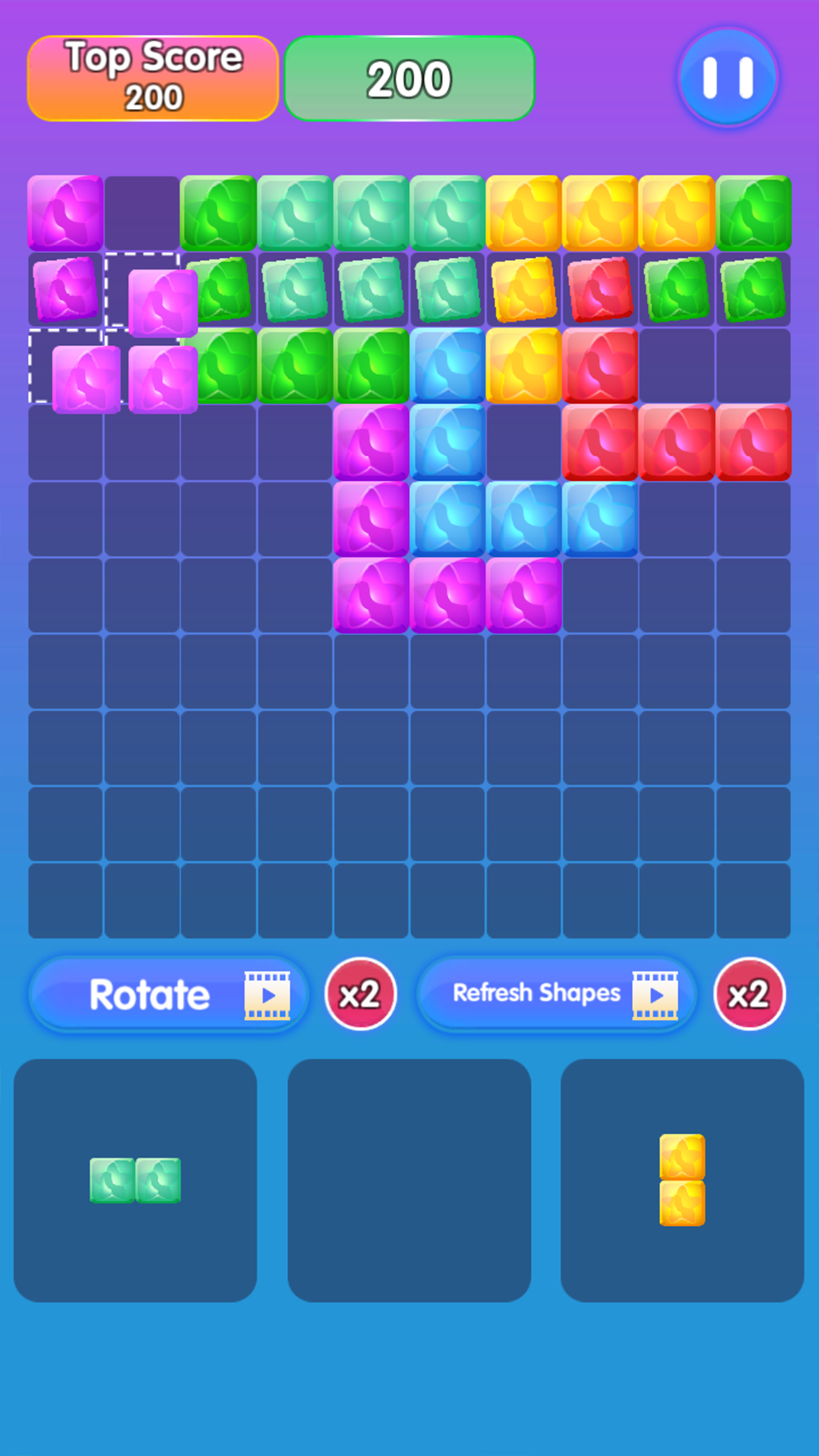Pause the game
The height and width of the screenshot is (1456, 819).
tap(728, 78)
